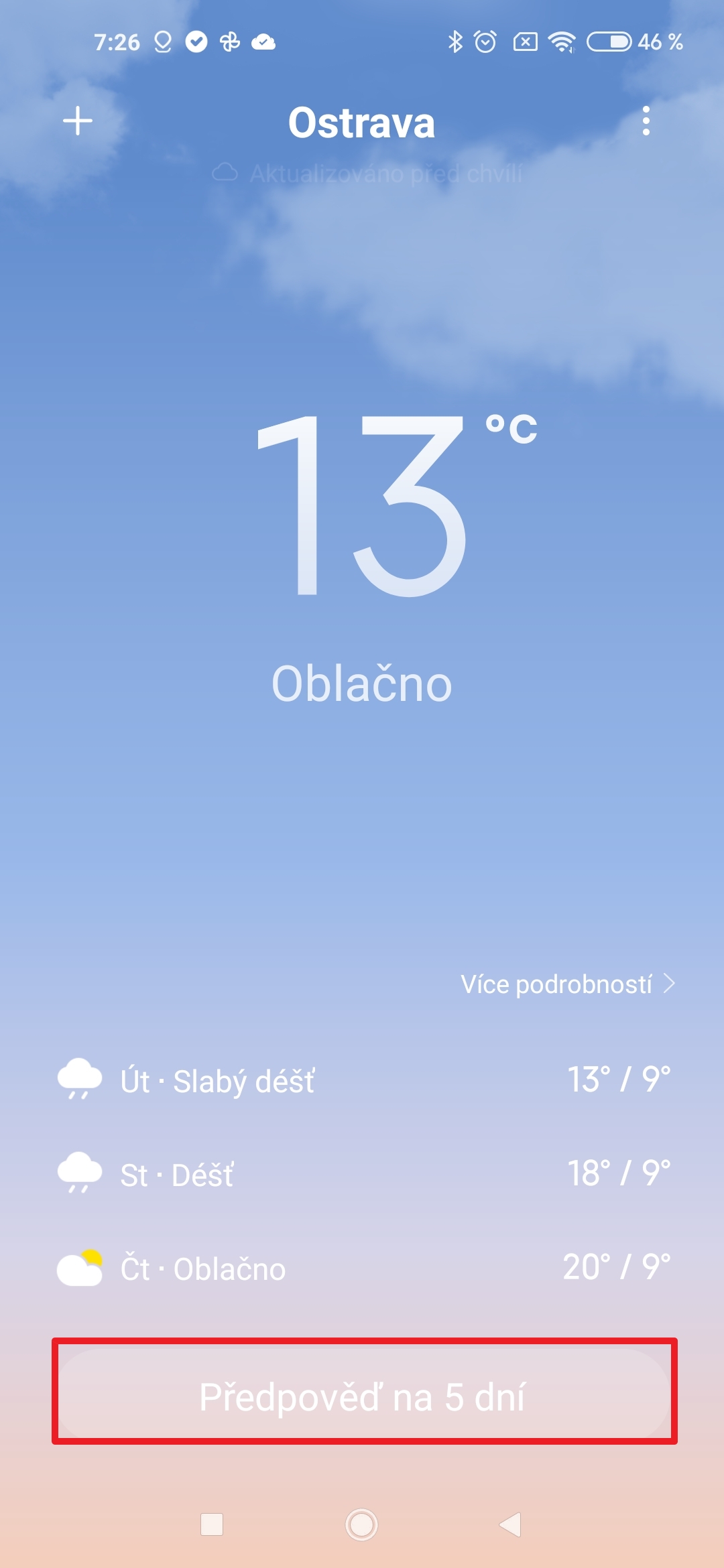Open Více podrobností weather details

pyautogui.click(x=567, y=984)
